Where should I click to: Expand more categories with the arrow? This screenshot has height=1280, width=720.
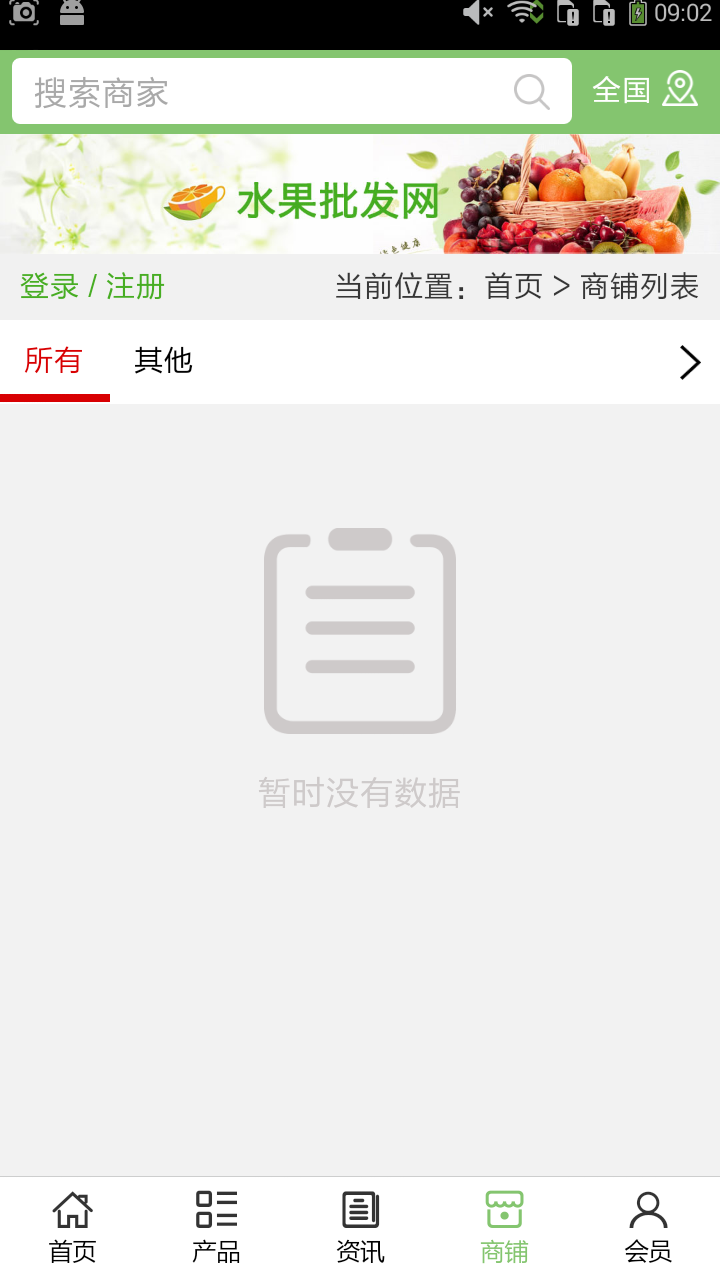(x=689, y=362)
